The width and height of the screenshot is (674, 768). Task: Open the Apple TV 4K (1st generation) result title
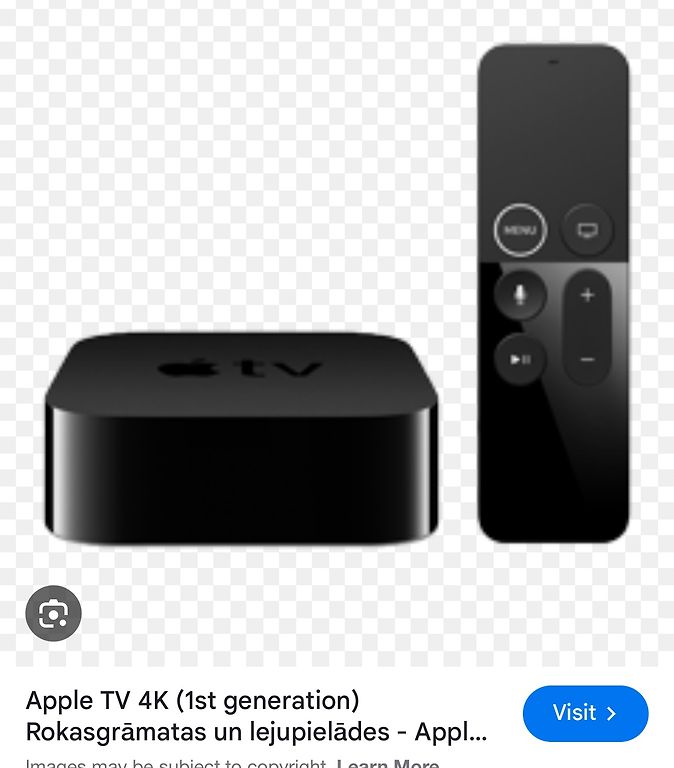[257, 715]
